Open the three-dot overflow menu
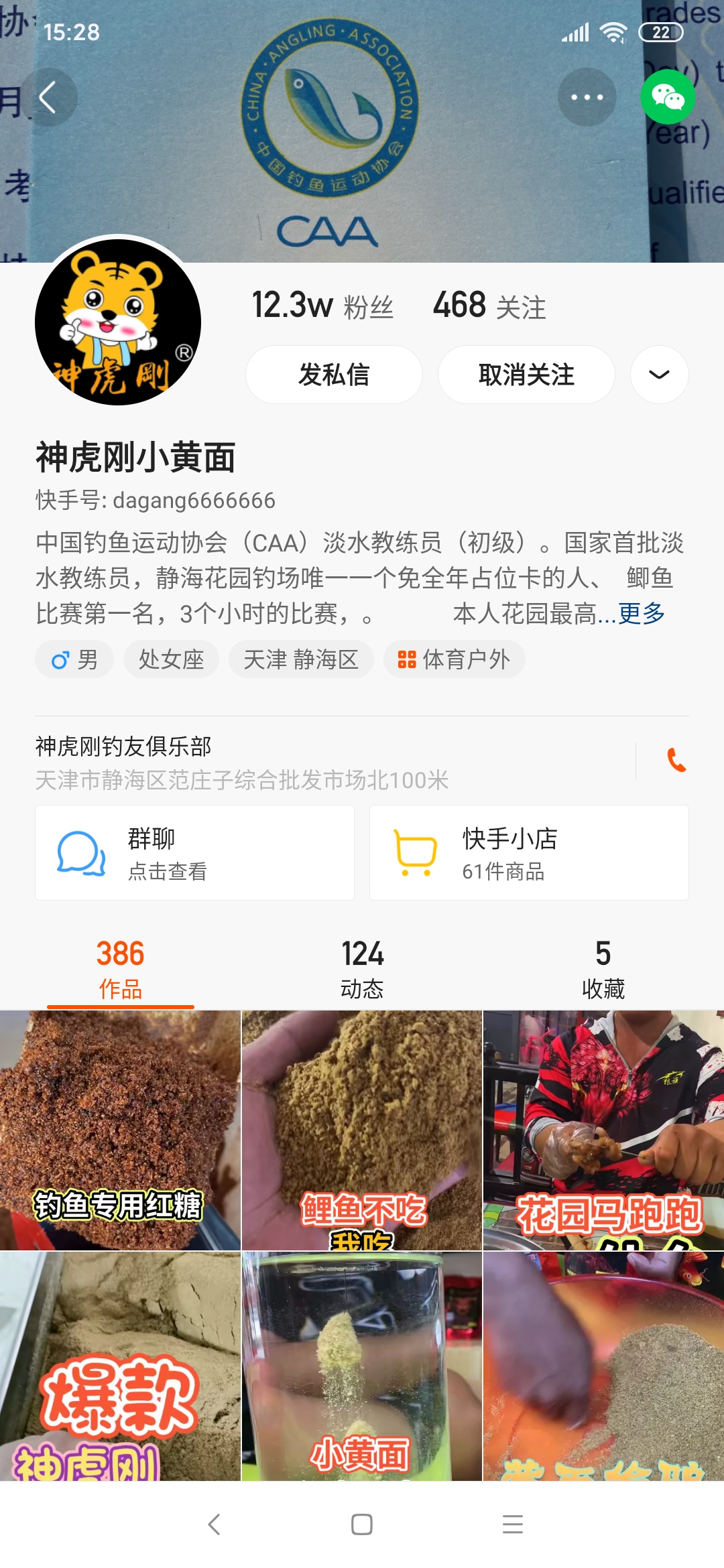 (x=587, y=98)
